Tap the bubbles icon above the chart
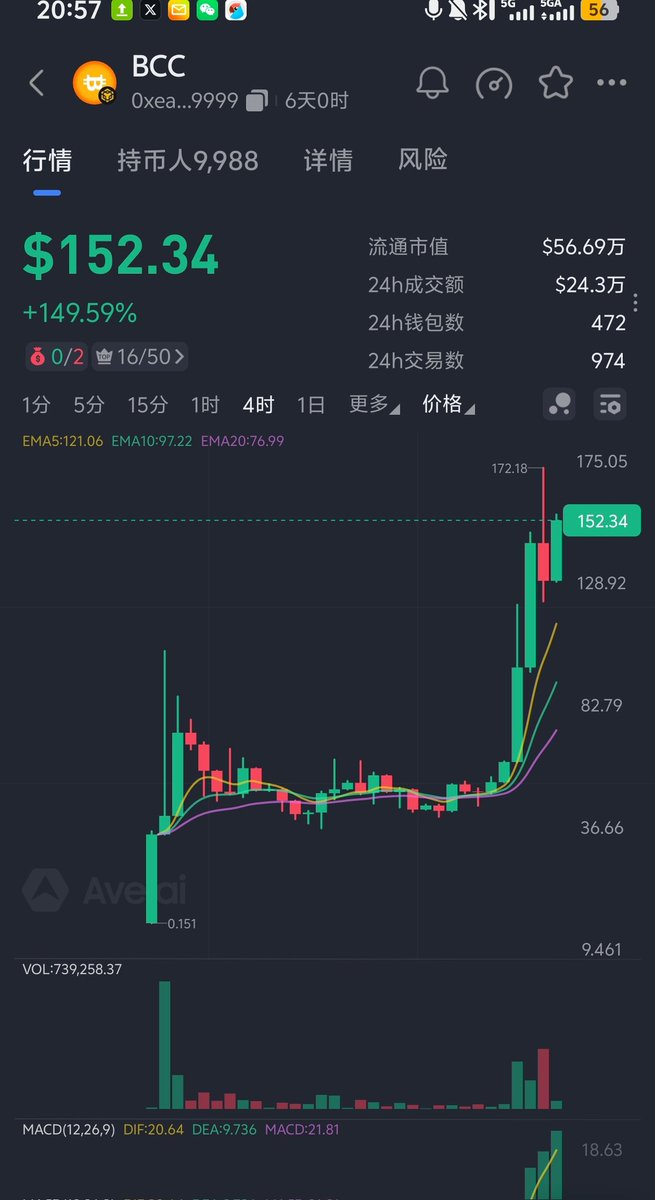The width and height of the screenshot is (655, 1200). point(559,405)
